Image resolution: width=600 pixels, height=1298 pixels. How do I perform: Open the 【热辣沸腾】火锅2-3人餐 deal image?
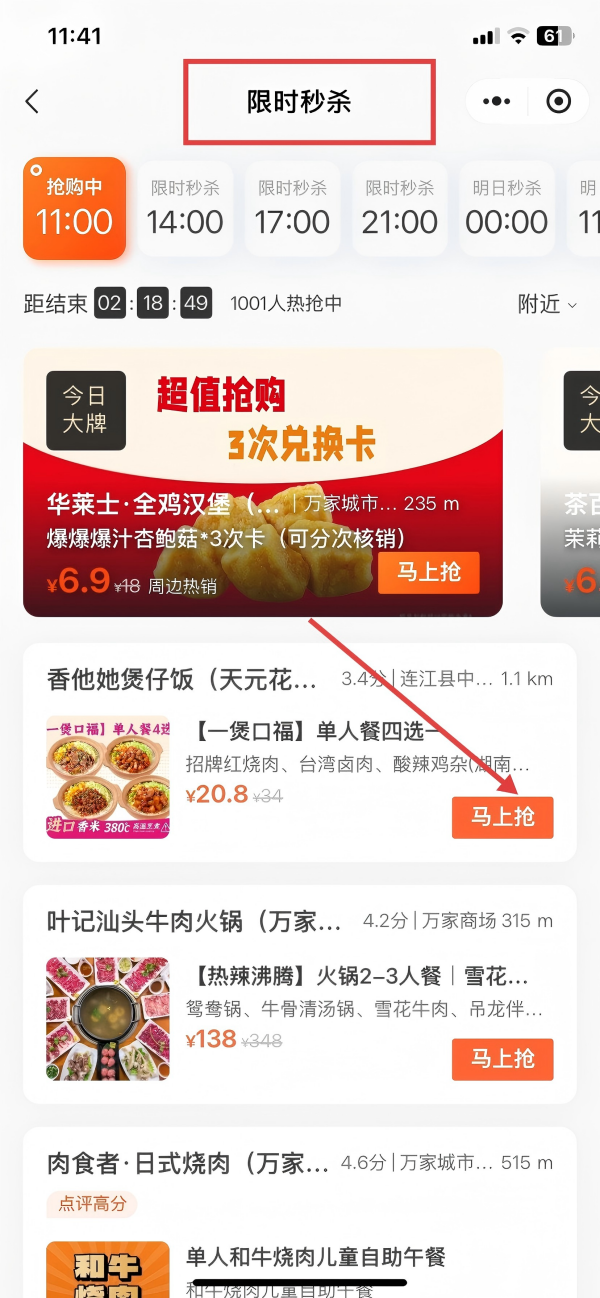coord(108,1018)
